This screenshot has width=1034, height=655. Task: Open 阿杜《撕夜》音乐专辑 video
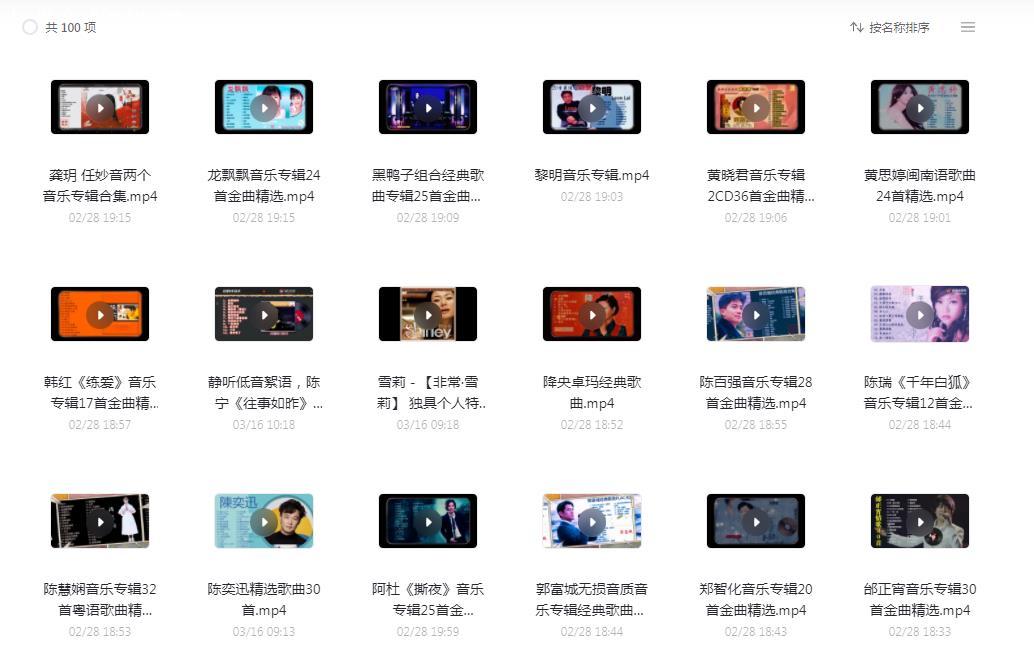[428, 521]
